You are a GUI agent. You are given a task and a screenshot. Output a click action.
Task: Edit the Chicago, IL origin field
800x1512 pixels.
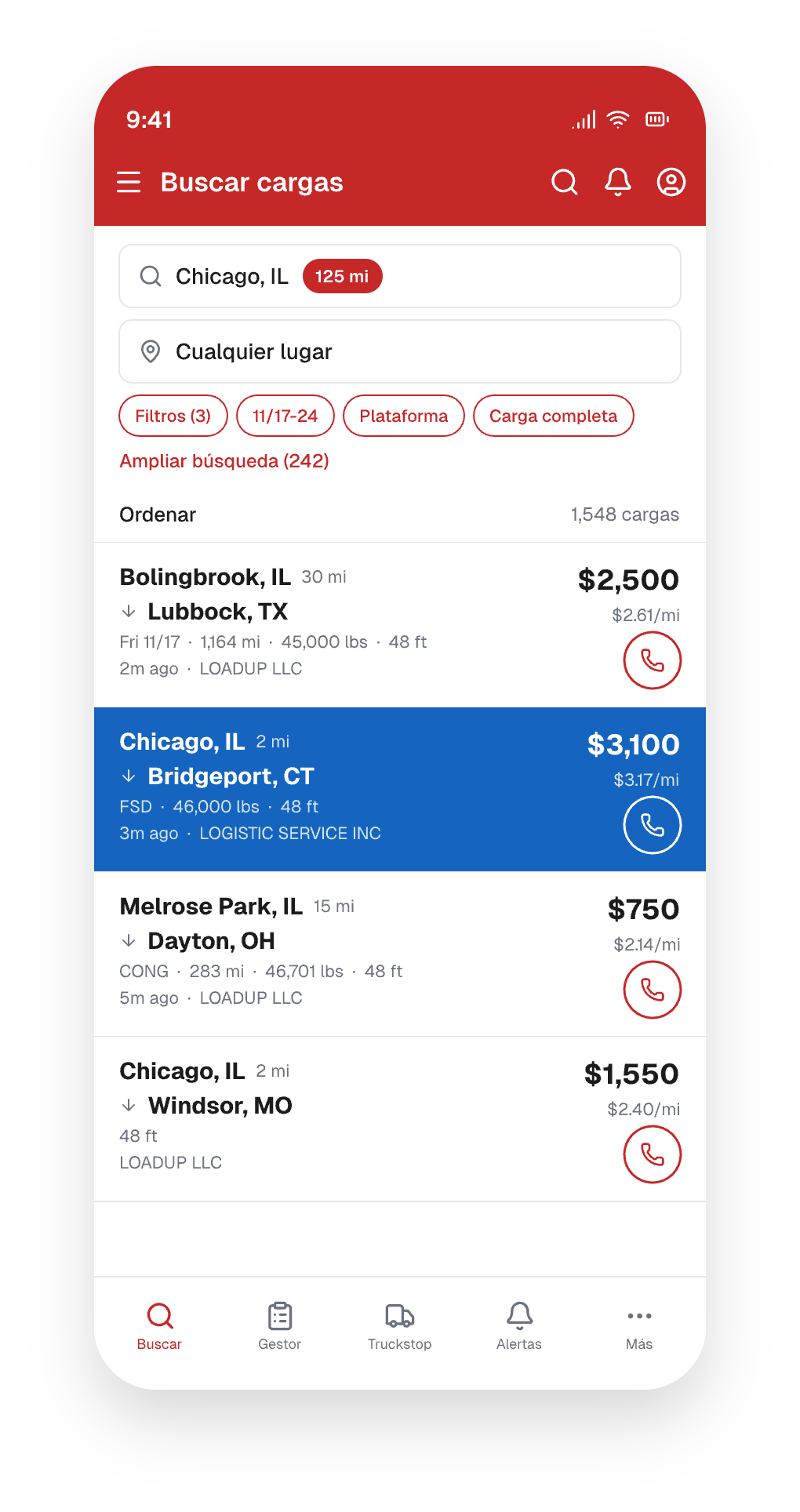[x=400, y=276]
